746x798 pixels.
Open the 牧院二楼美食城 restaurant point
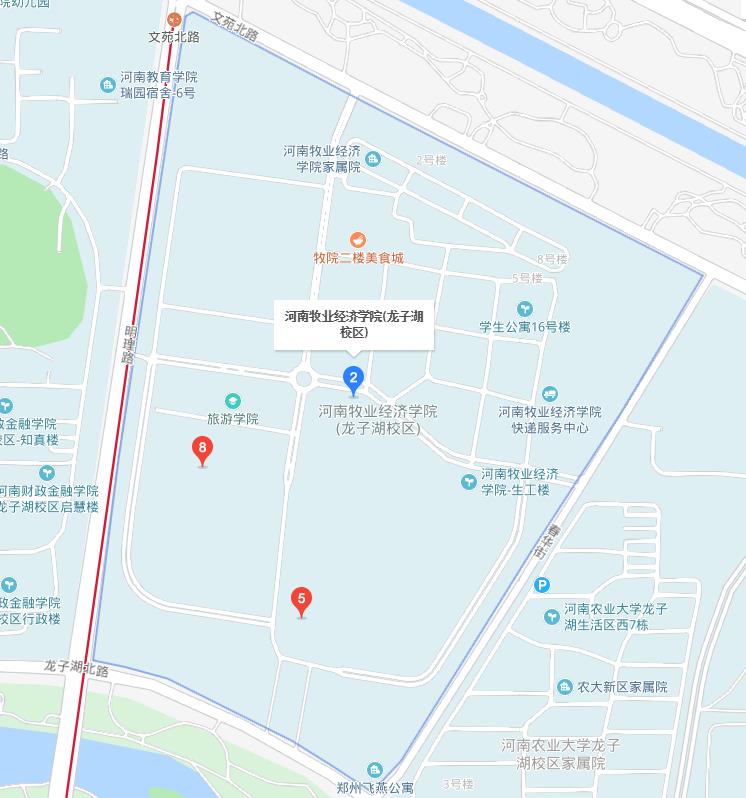point(358,240)
